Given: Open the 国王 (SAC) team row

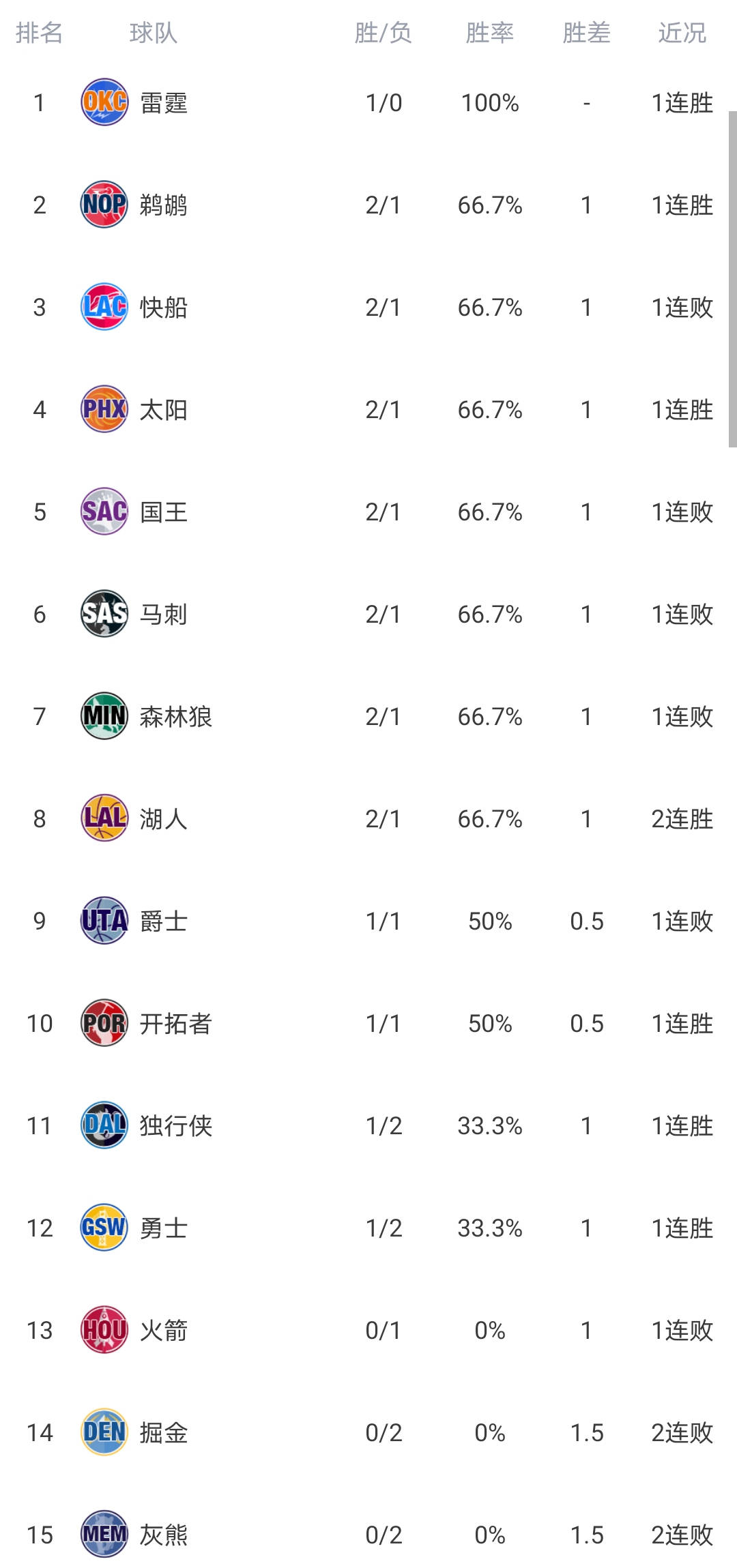Looking at the screenshot, I should pyautogui.click(x=369, y=512).
